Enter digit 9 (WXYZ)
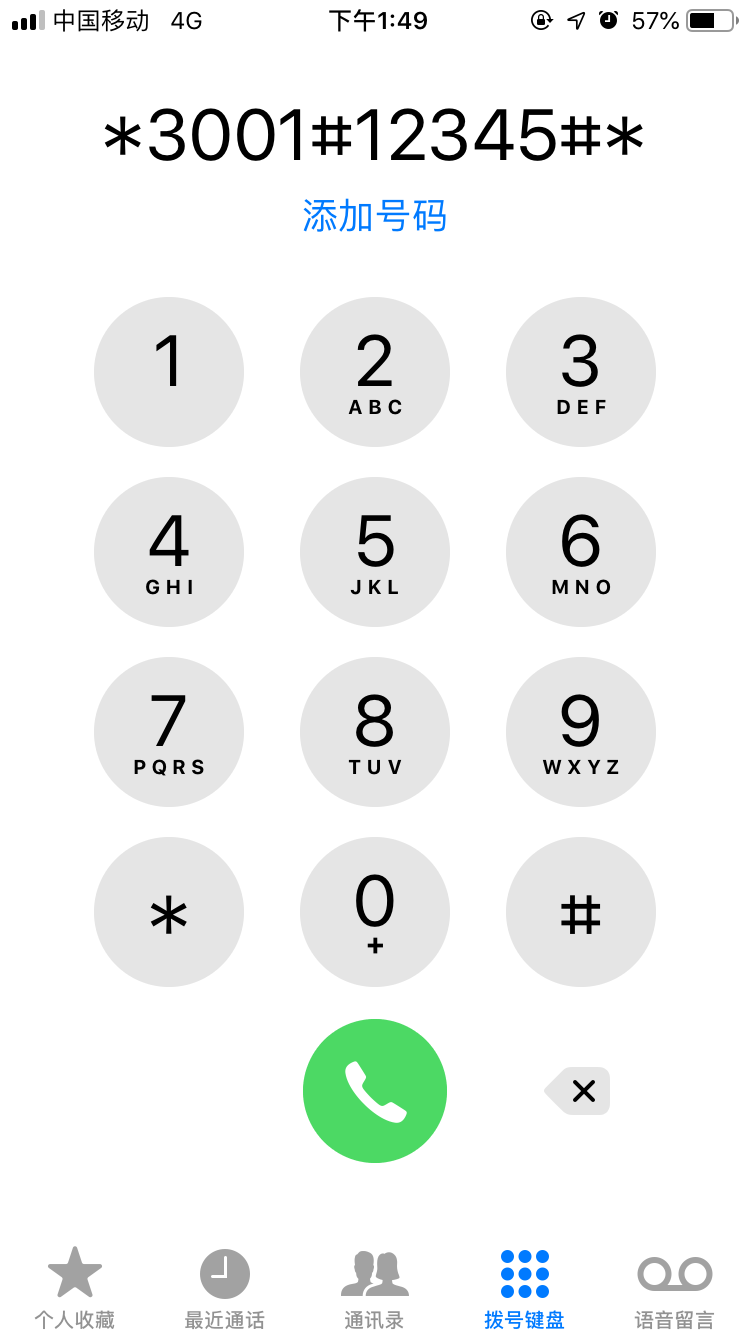Viewport: 750px width, 1334px height. click(x=581, y=732)
